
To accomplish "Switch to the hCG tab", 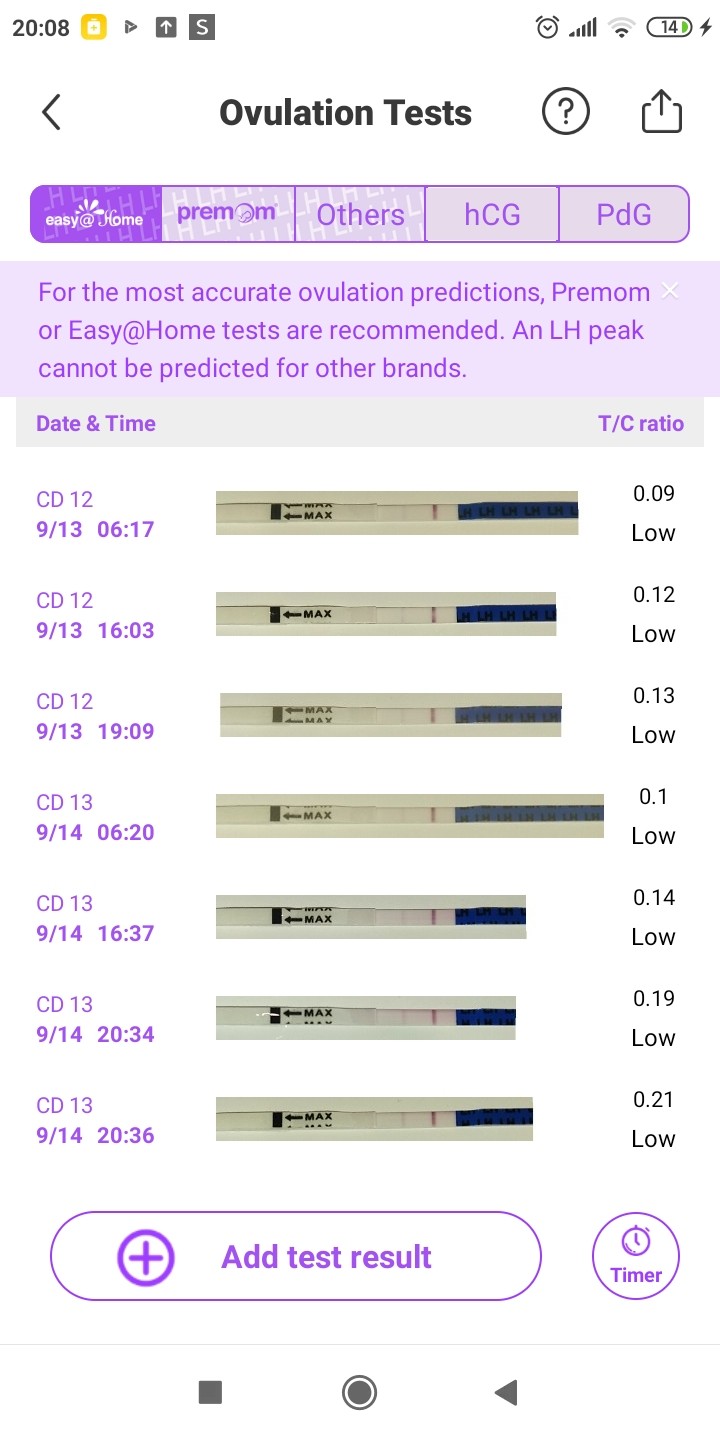I will pos(492,214).
